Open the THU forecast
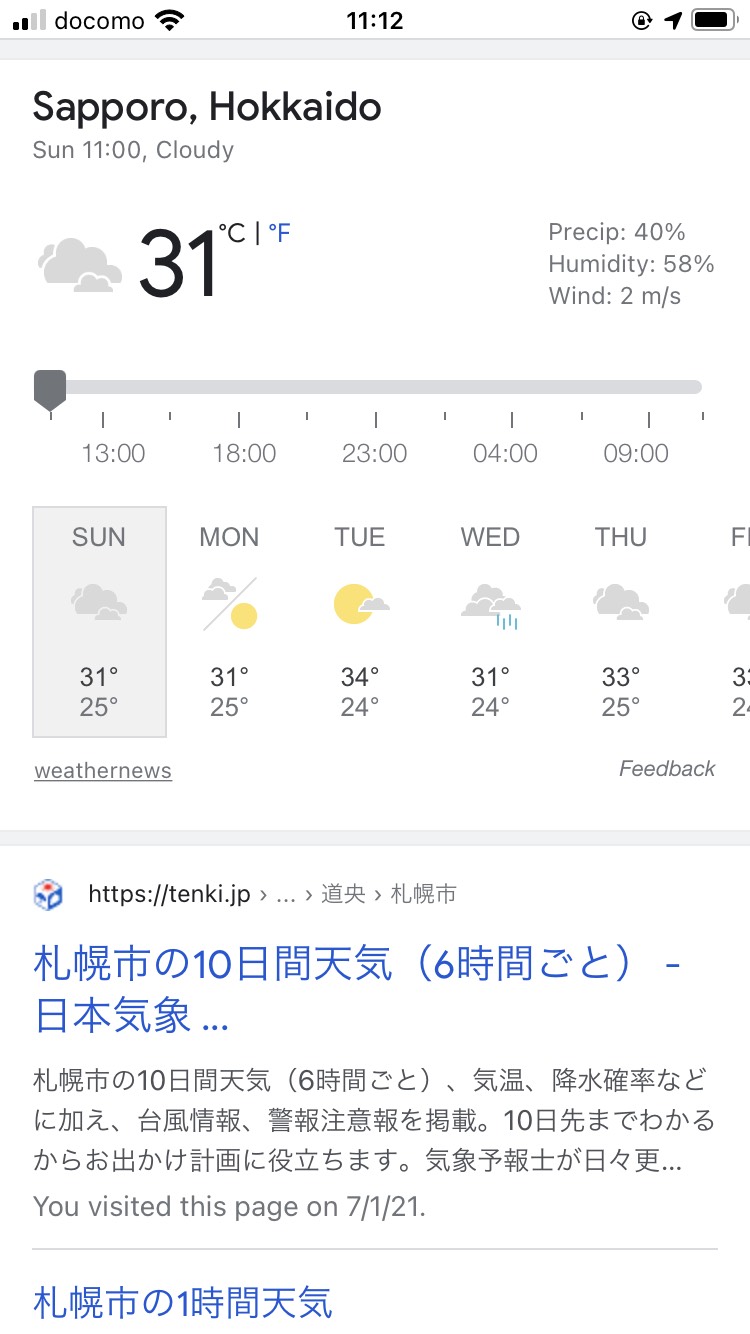 [621, 621]
